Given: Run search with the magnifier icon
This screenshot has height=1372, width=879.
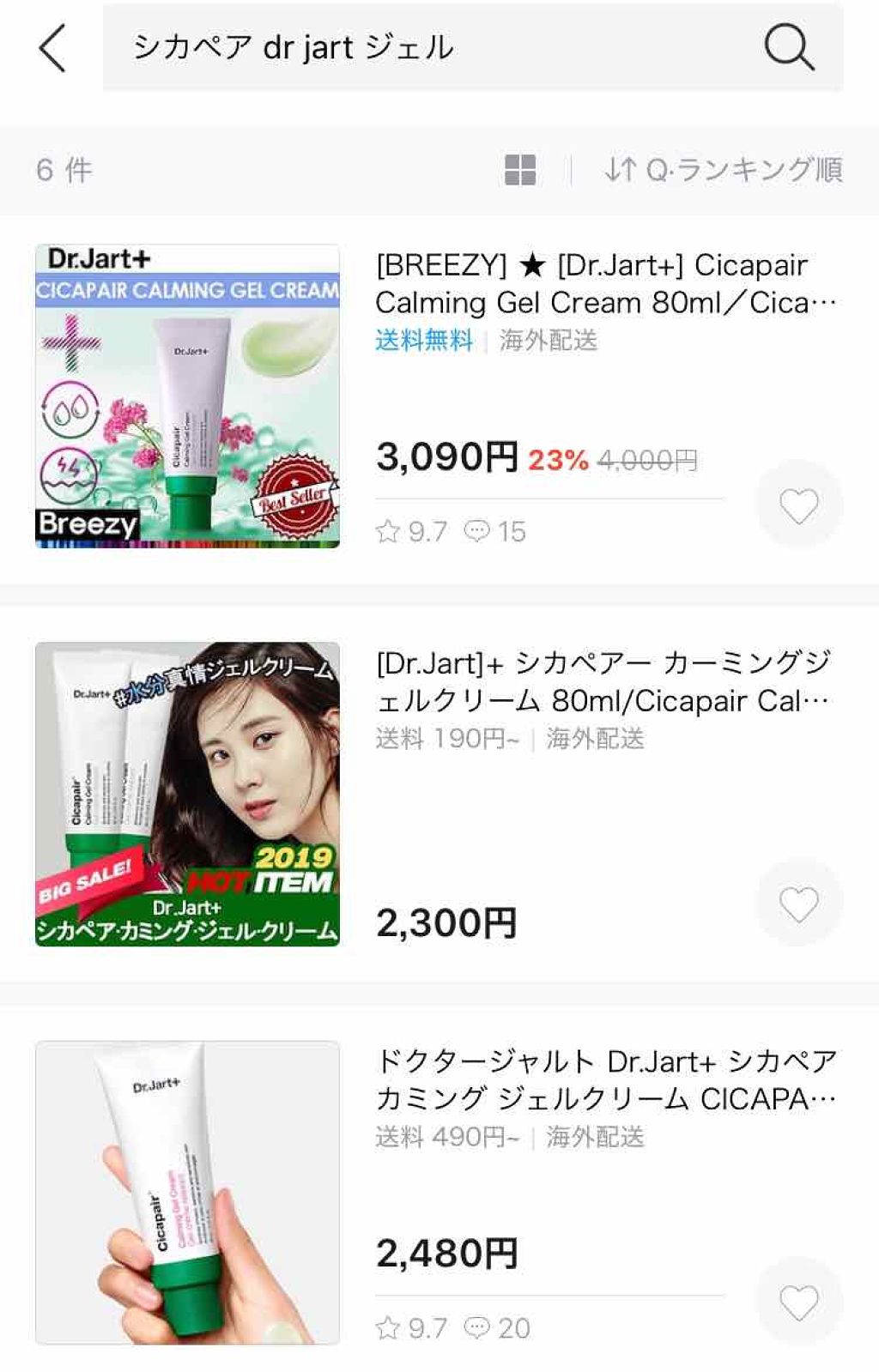Looking at the screenshot, I should [x=788, y=48].
